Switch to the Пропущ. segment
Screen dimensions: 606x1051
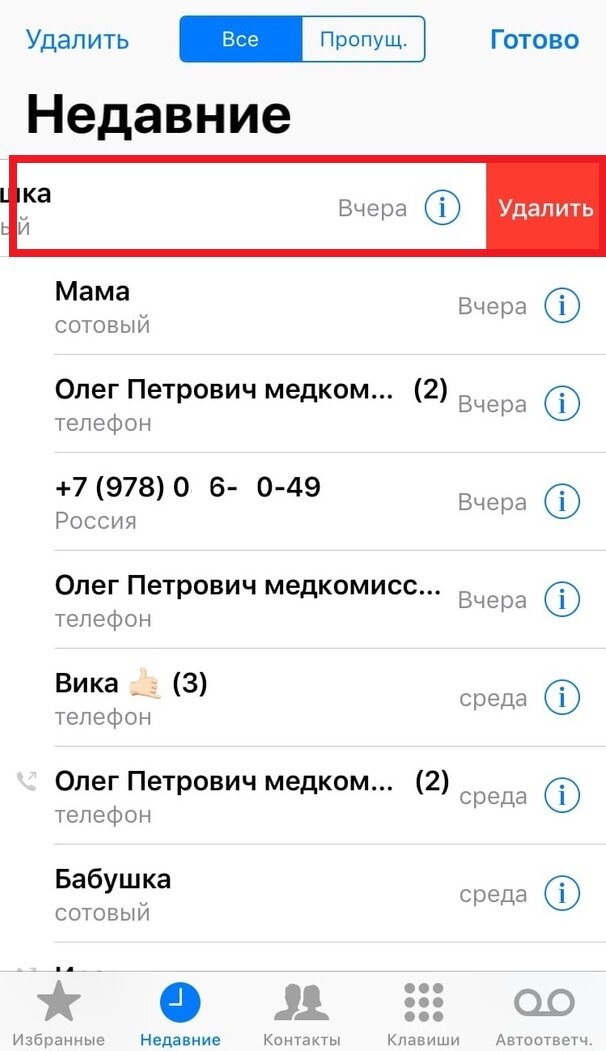point(363,39)
